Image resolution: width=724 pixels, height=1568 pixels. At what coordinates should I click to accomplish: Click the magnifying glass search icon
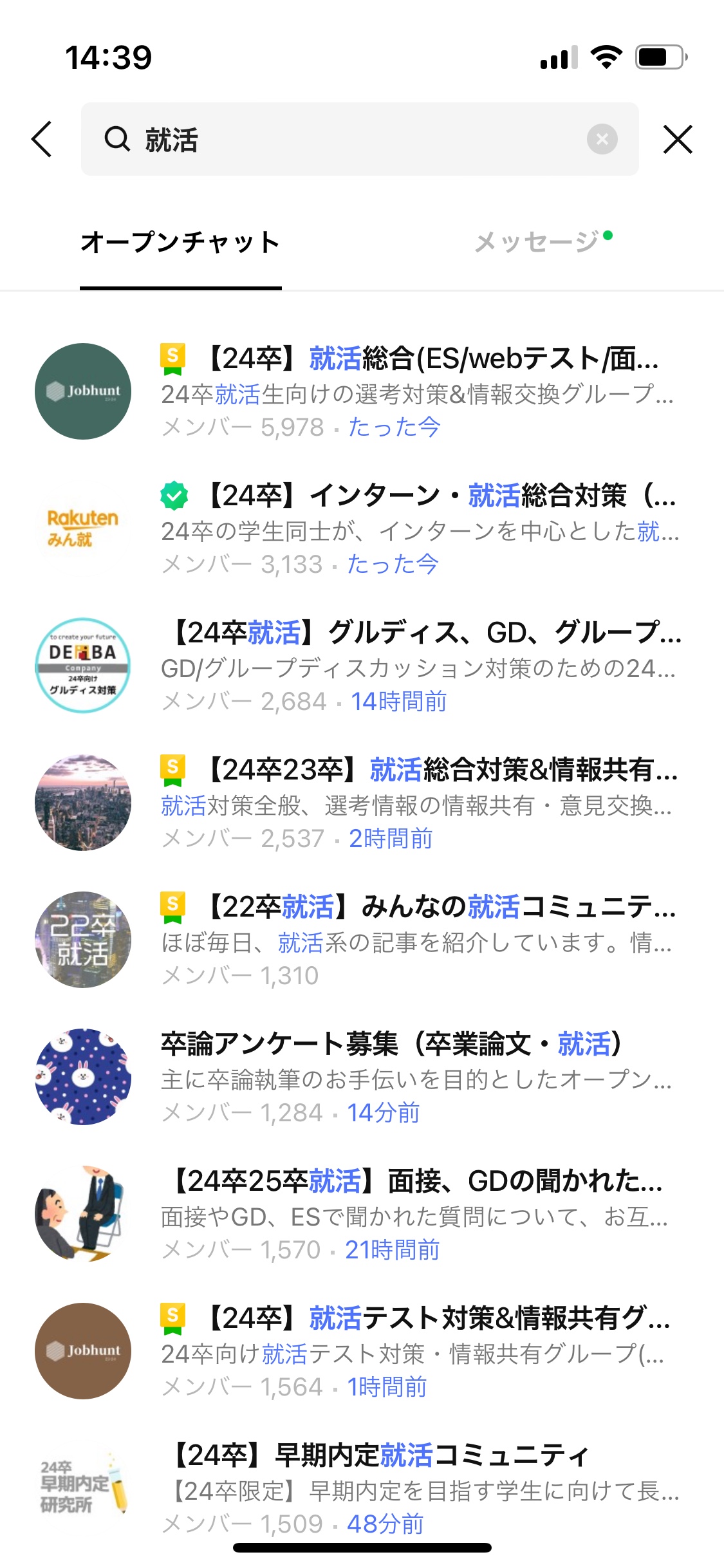tap(116, 139)
